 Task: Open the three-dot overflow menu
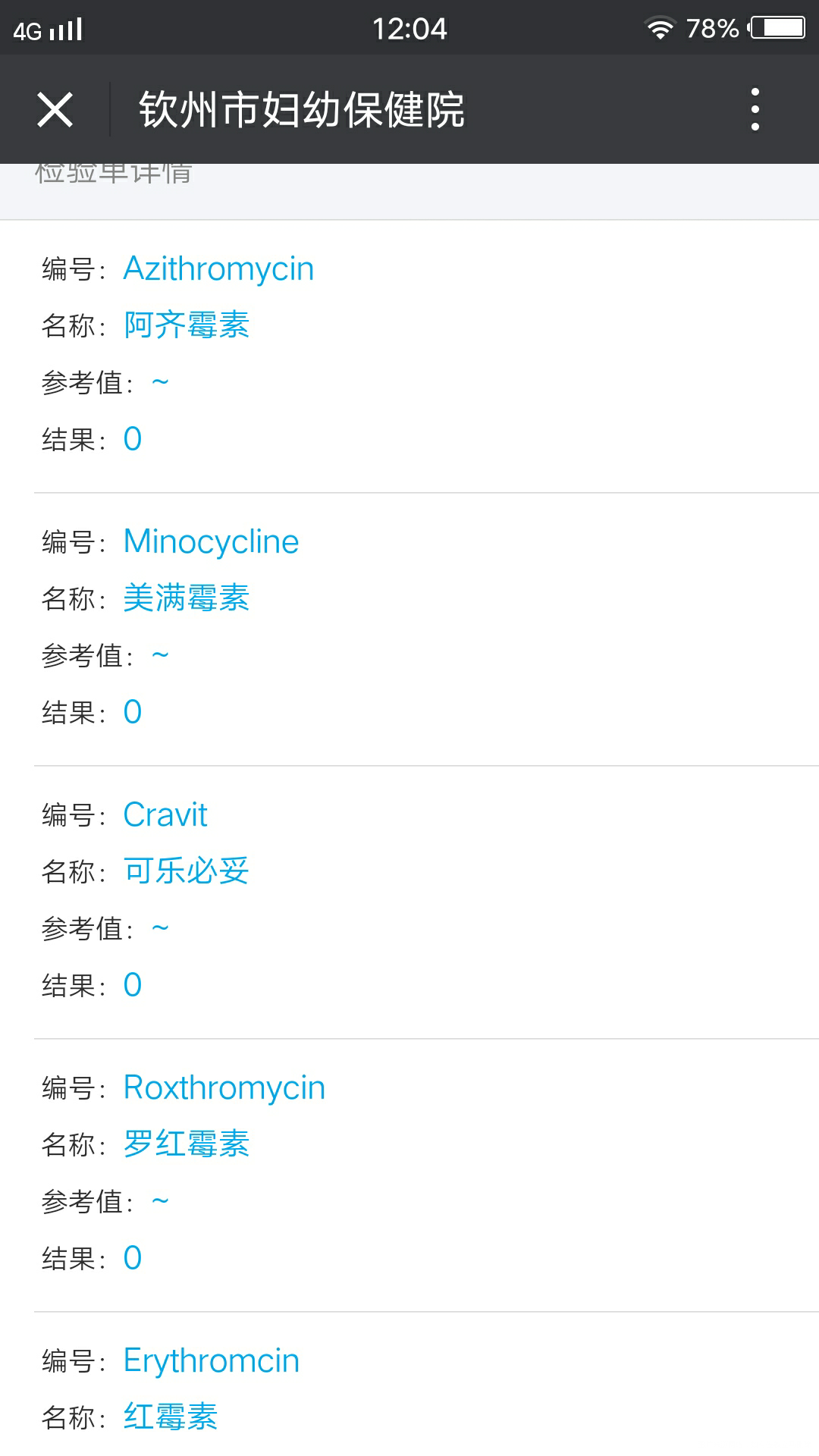click(755, 110)
